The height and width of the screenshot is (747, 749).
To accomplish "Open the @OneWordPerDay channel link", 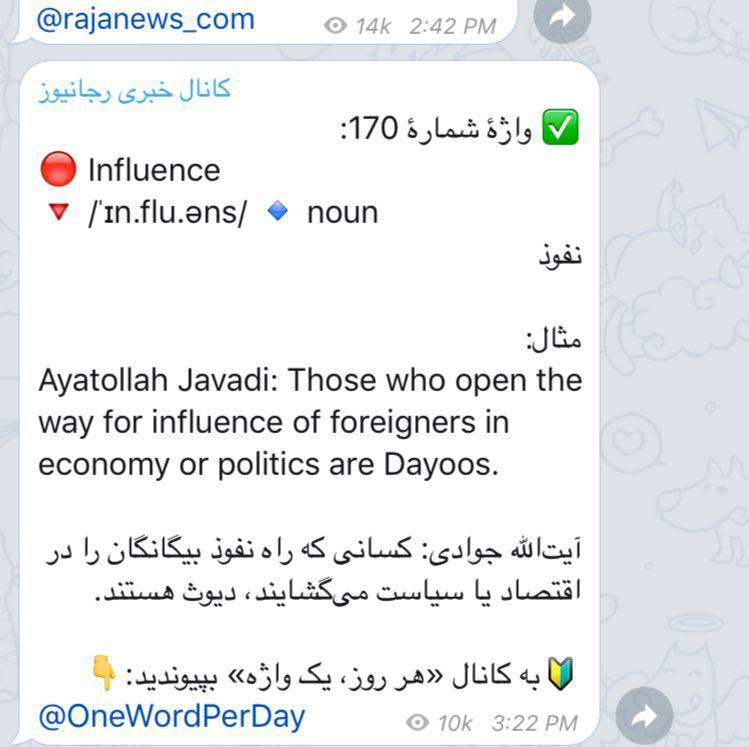I will [x=171, y=716].
